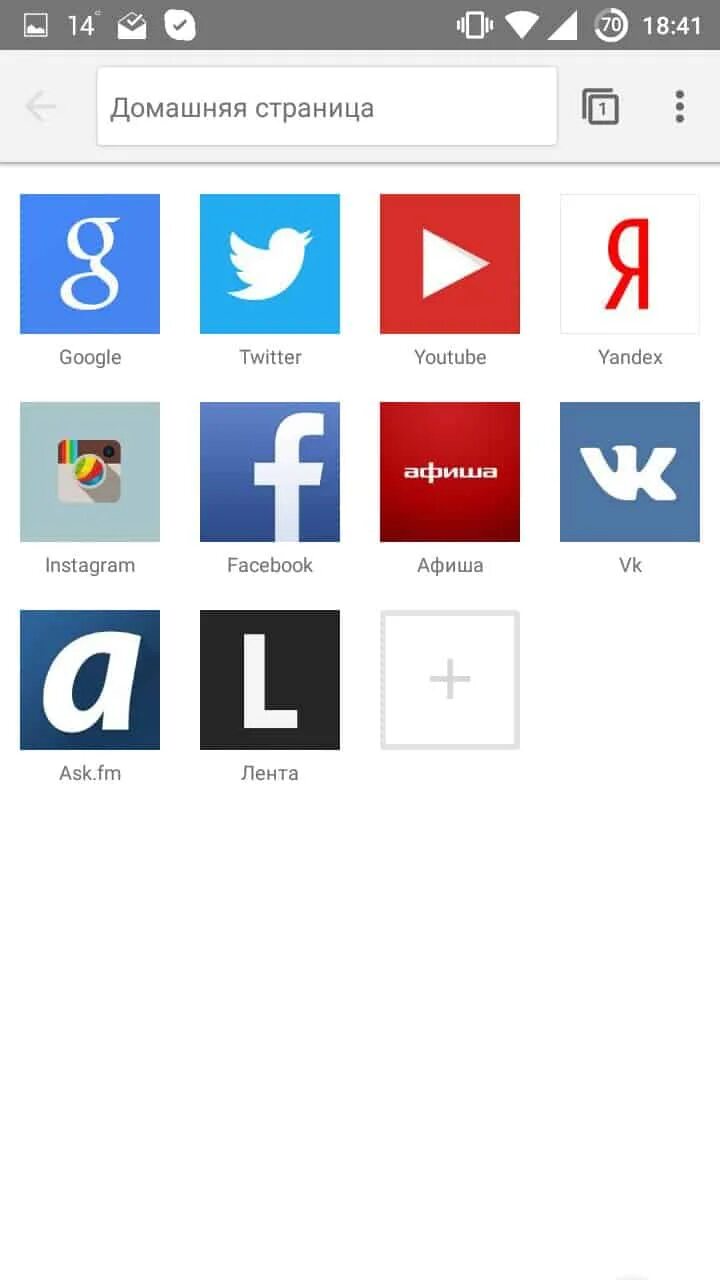Add a new shortcut with the plus tile
Viewport: 720px width, 1280px height.
pos(450,680)
